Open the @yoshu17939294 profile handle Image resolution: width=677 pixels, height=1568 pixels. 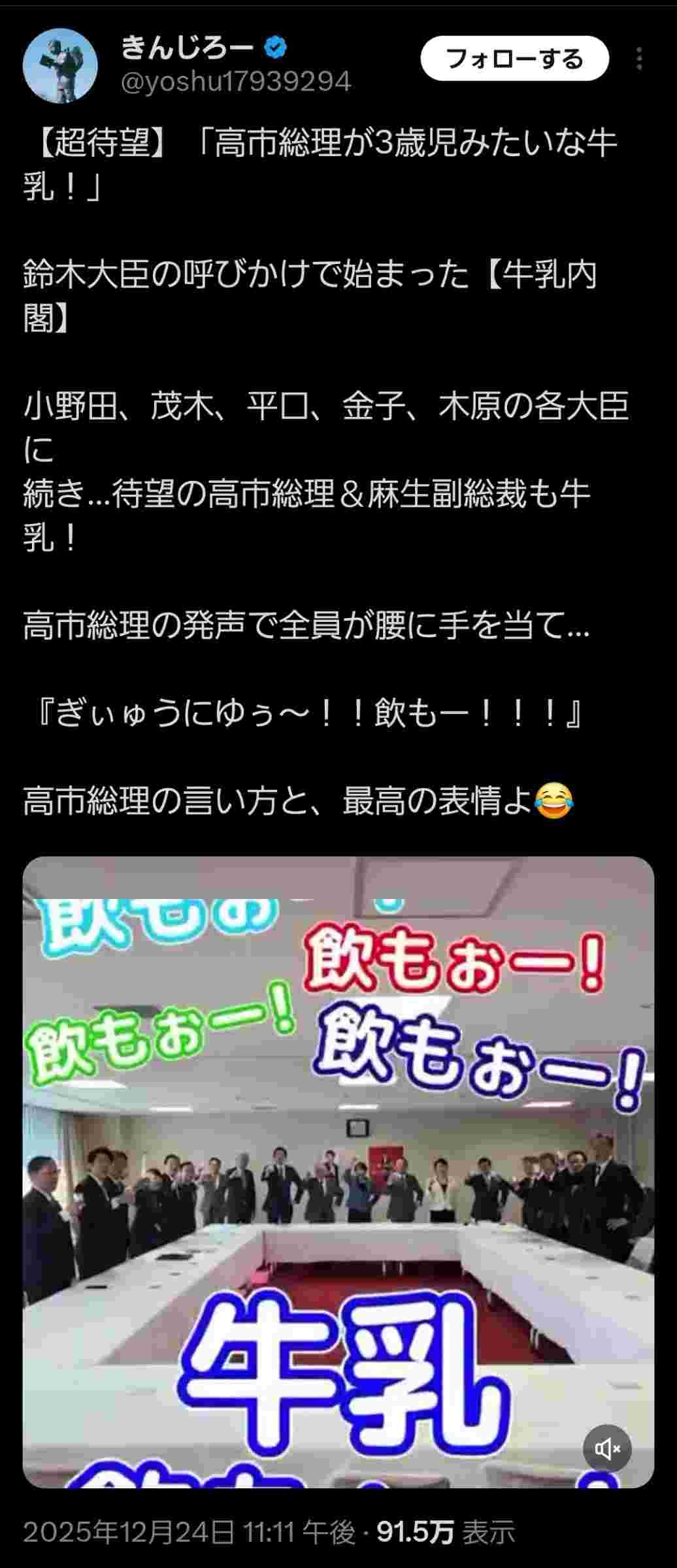pyautogui.click(x=236, y=82)
